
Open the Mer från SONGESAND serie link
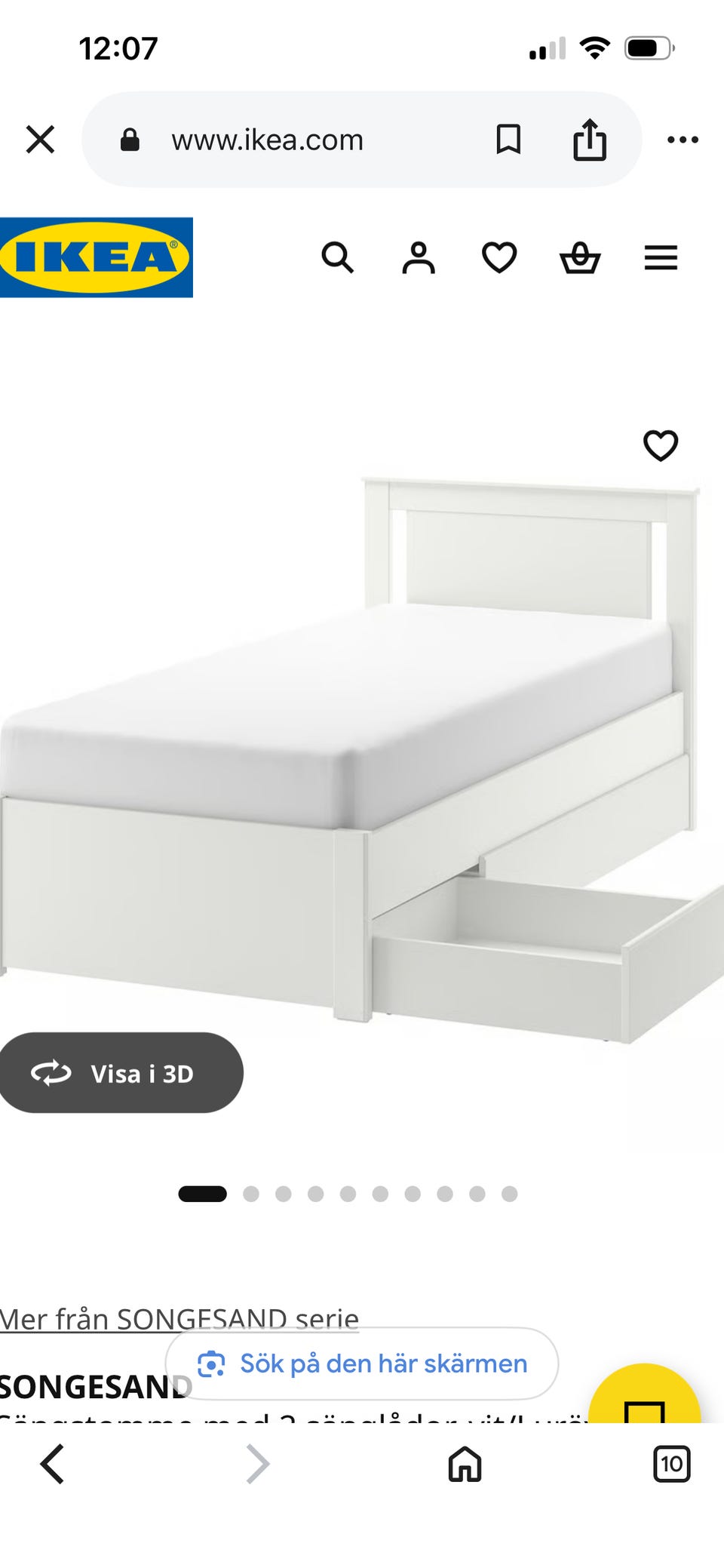point(179,1318)
